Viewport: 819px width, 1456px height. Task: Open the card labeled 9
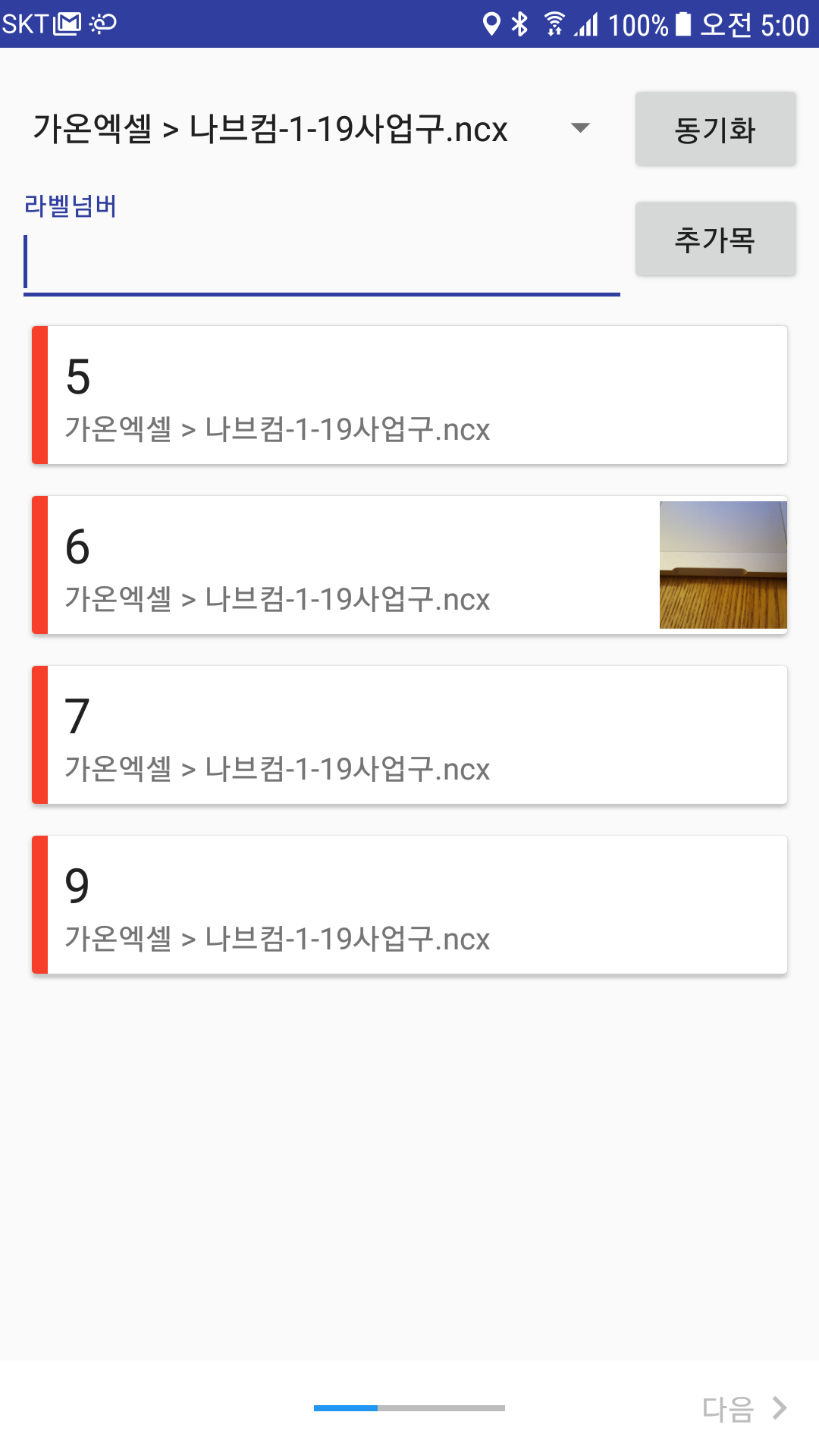(x=409, y=905)
